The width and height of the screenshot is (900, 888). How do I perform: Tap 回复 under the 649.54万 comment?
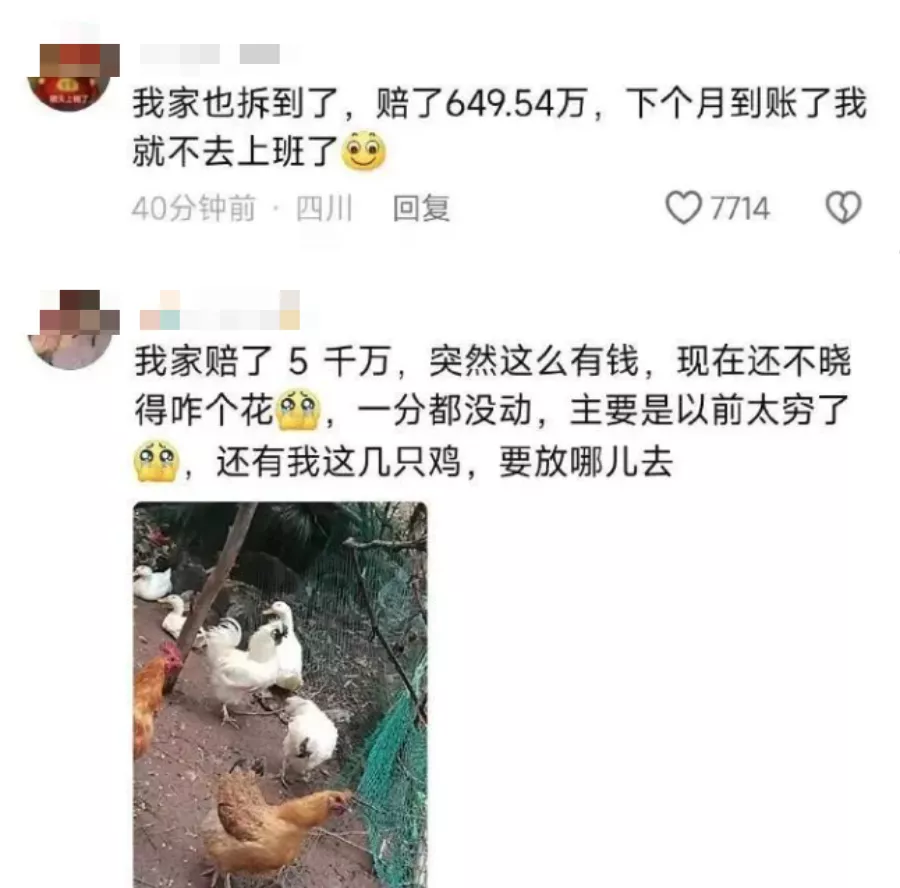click(421, 209)
